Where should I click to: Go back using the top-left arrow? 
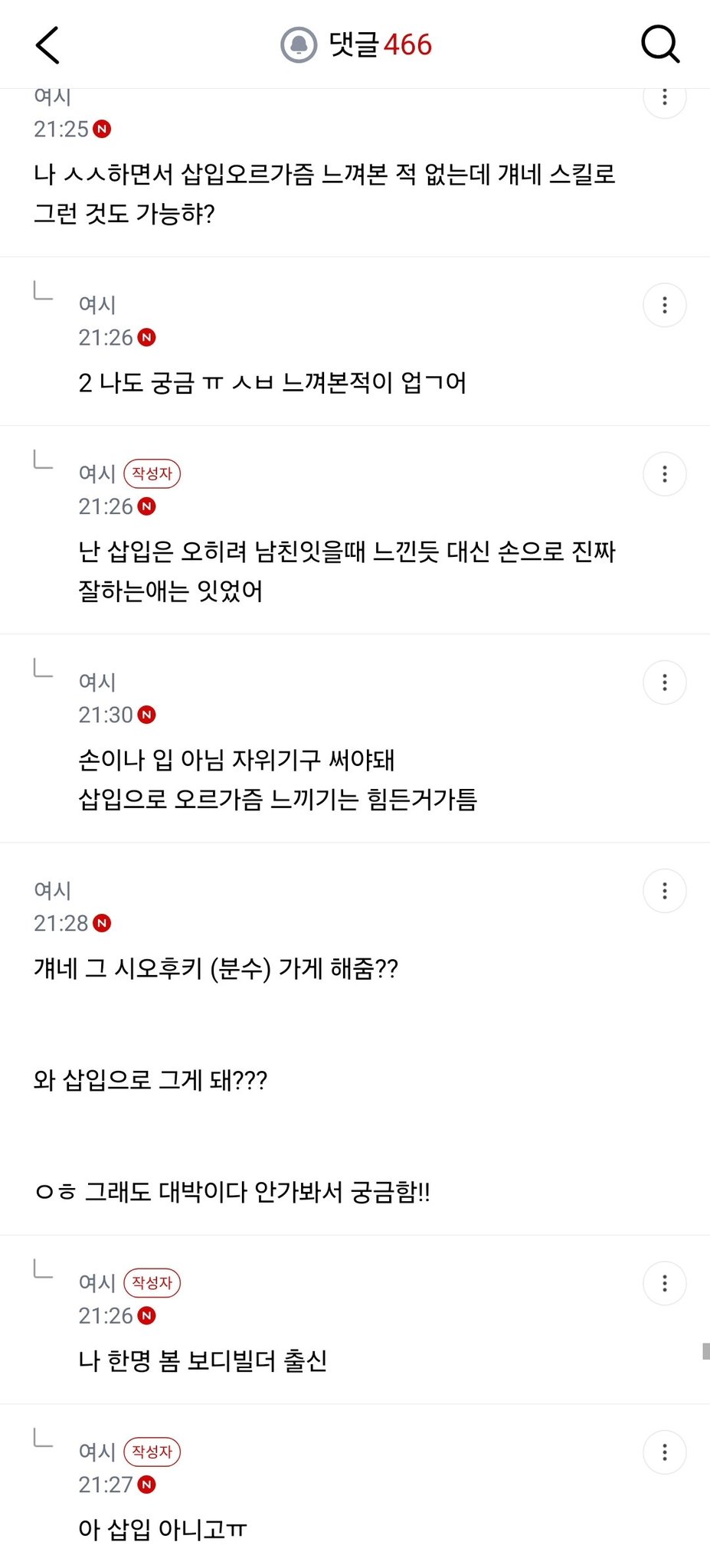click(47, 45)
